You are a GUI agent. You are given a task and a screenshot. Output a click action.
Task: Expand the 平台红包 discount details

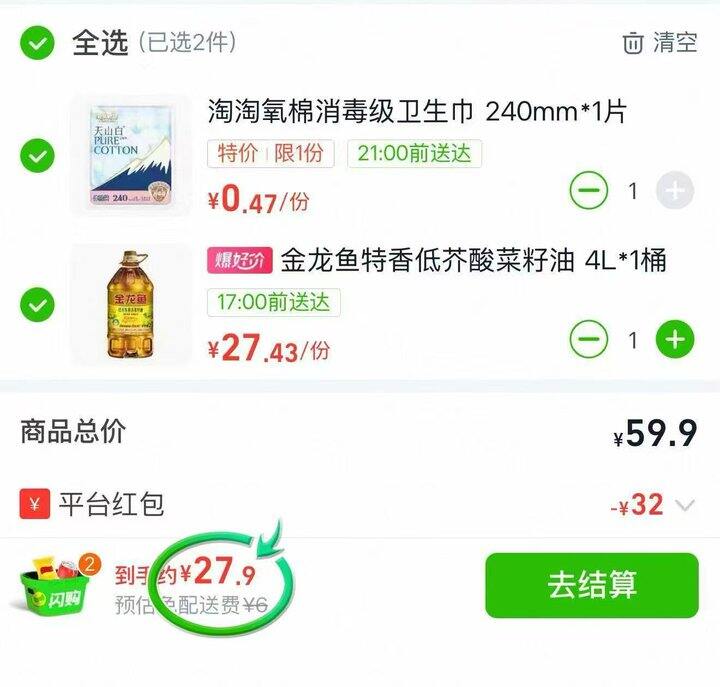point(684,505)
